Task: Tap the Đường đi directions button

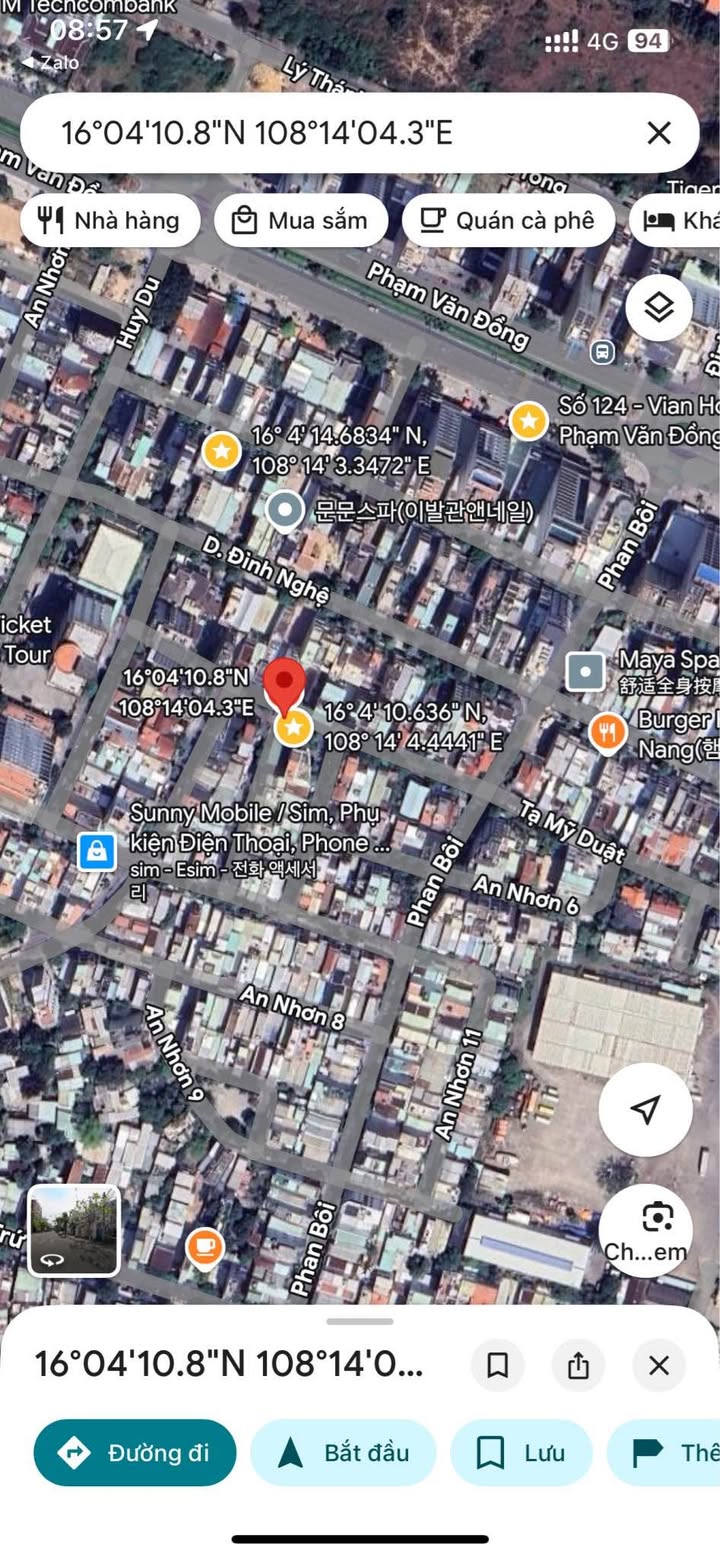Action: [135, 1452]
